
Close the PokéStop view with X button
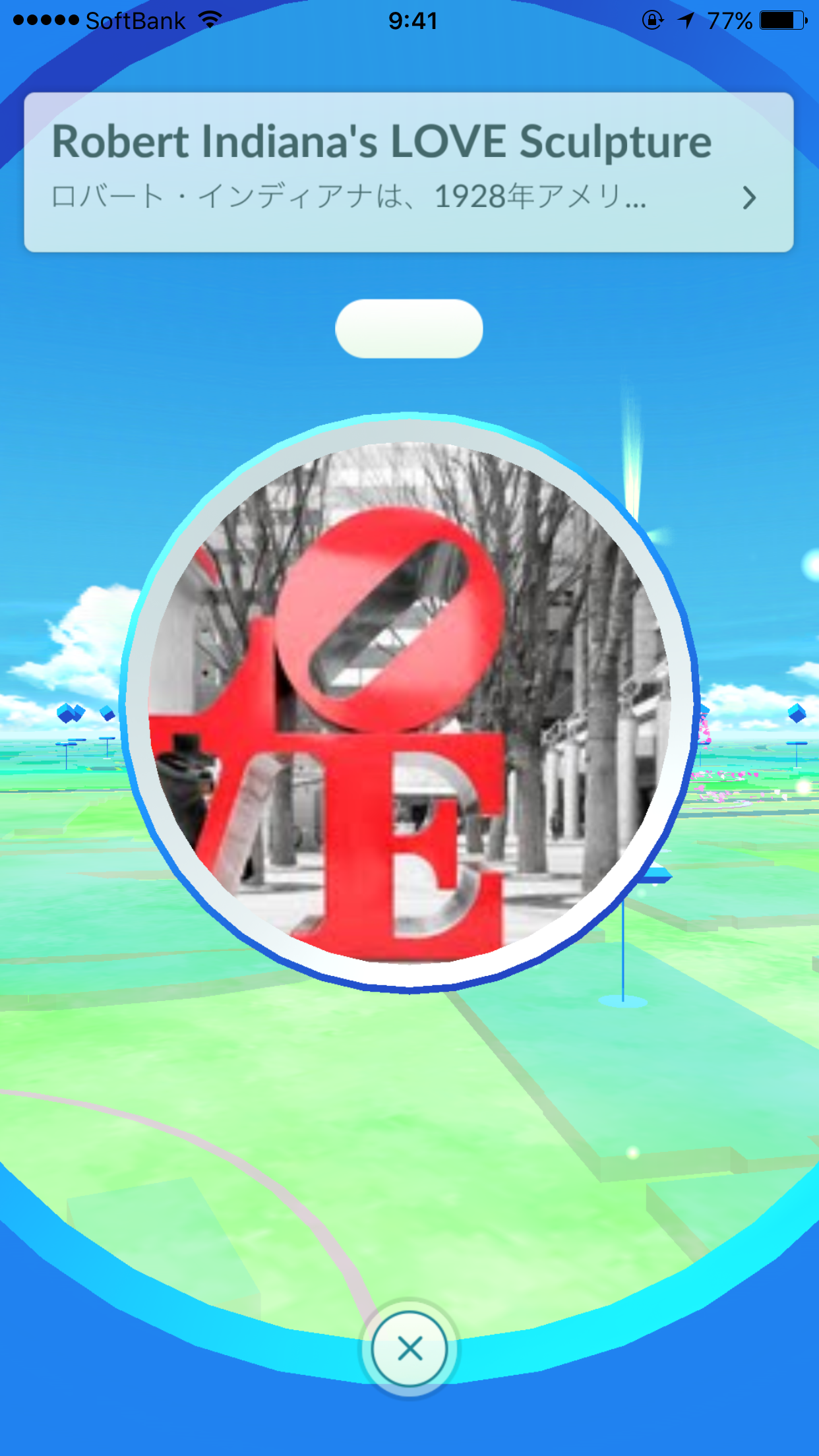pyautogui.click(x=409, y=1349)
